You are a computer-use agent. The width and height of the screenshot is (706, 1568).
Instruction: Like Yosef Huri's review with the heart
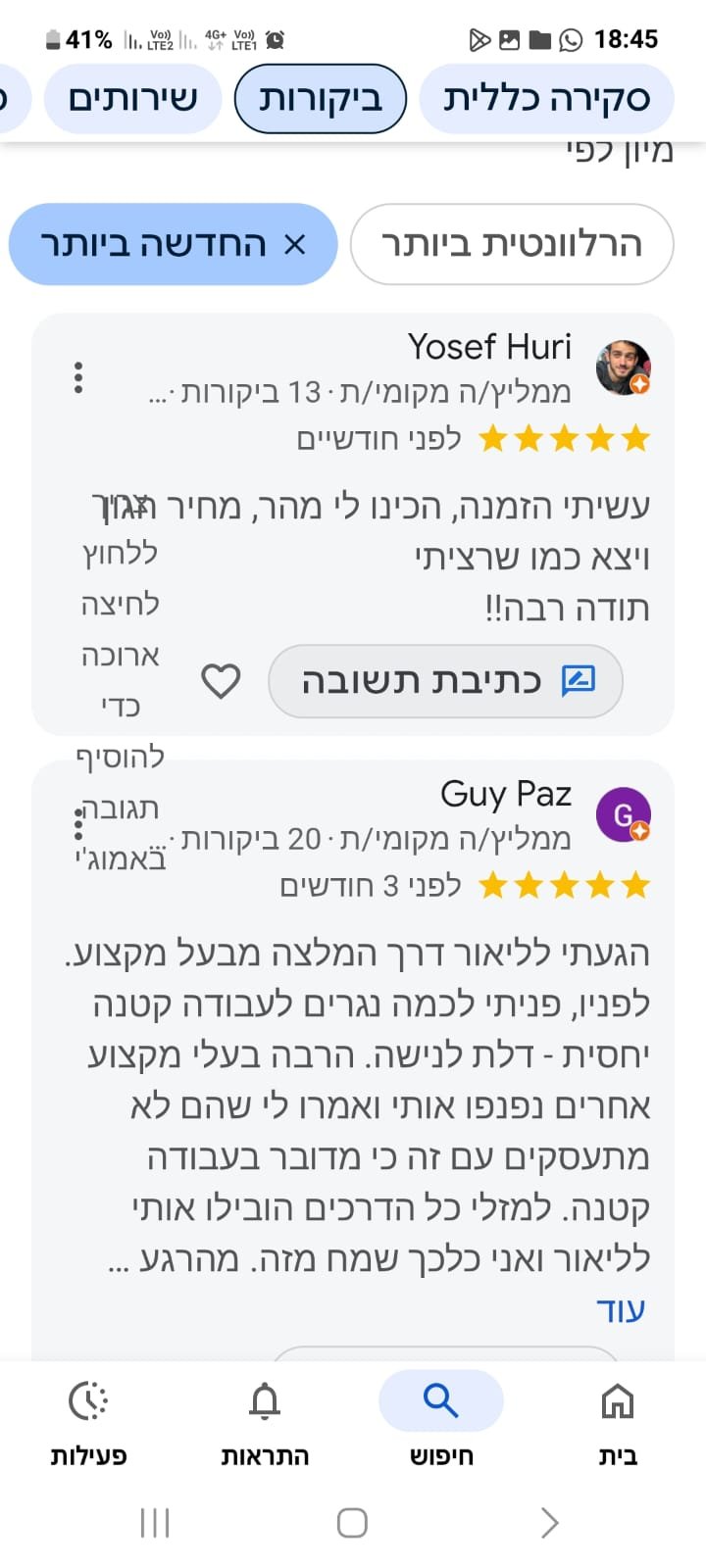[x=221, y=680]
